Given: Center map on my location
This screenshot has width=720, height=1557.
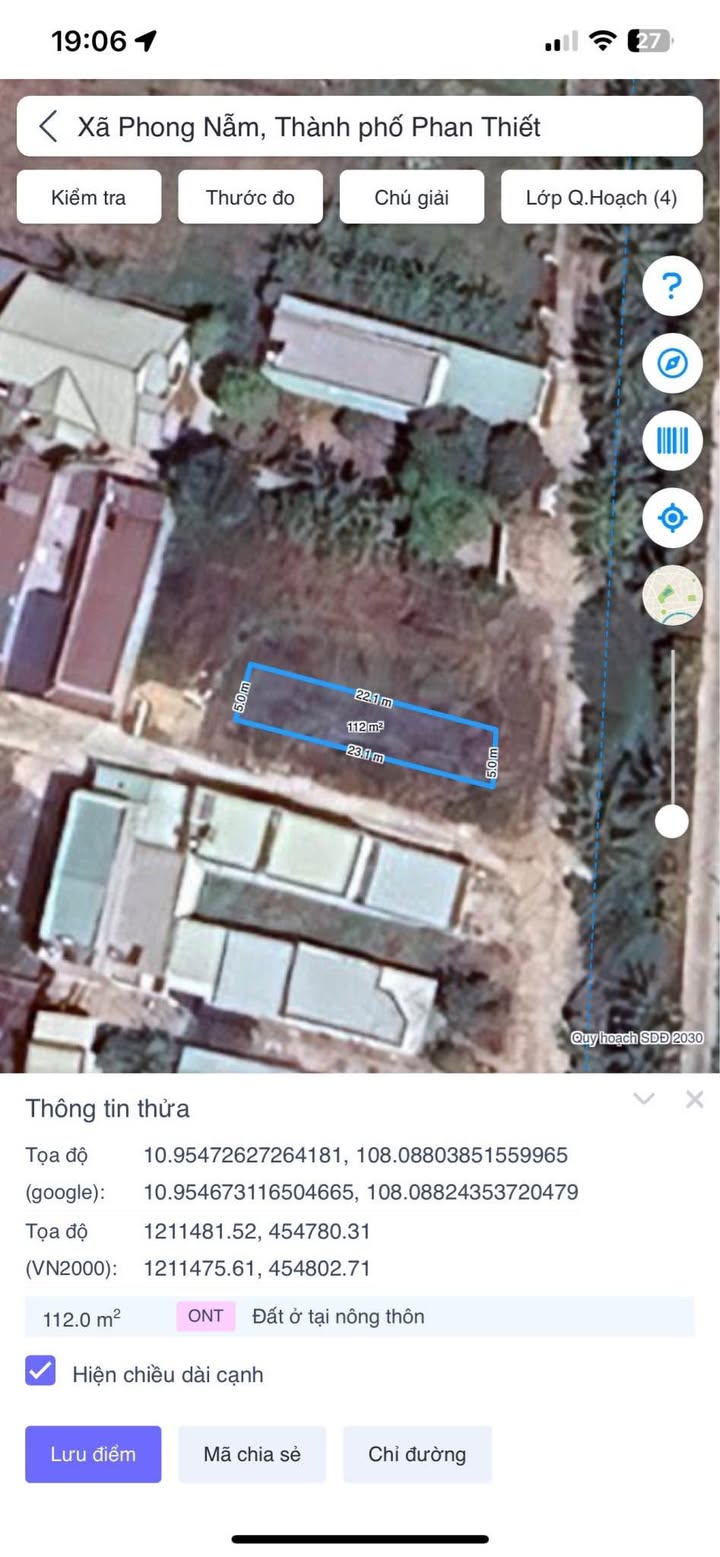Looking at the screenshot, I should pyautogui.click(x=672, y=518).
